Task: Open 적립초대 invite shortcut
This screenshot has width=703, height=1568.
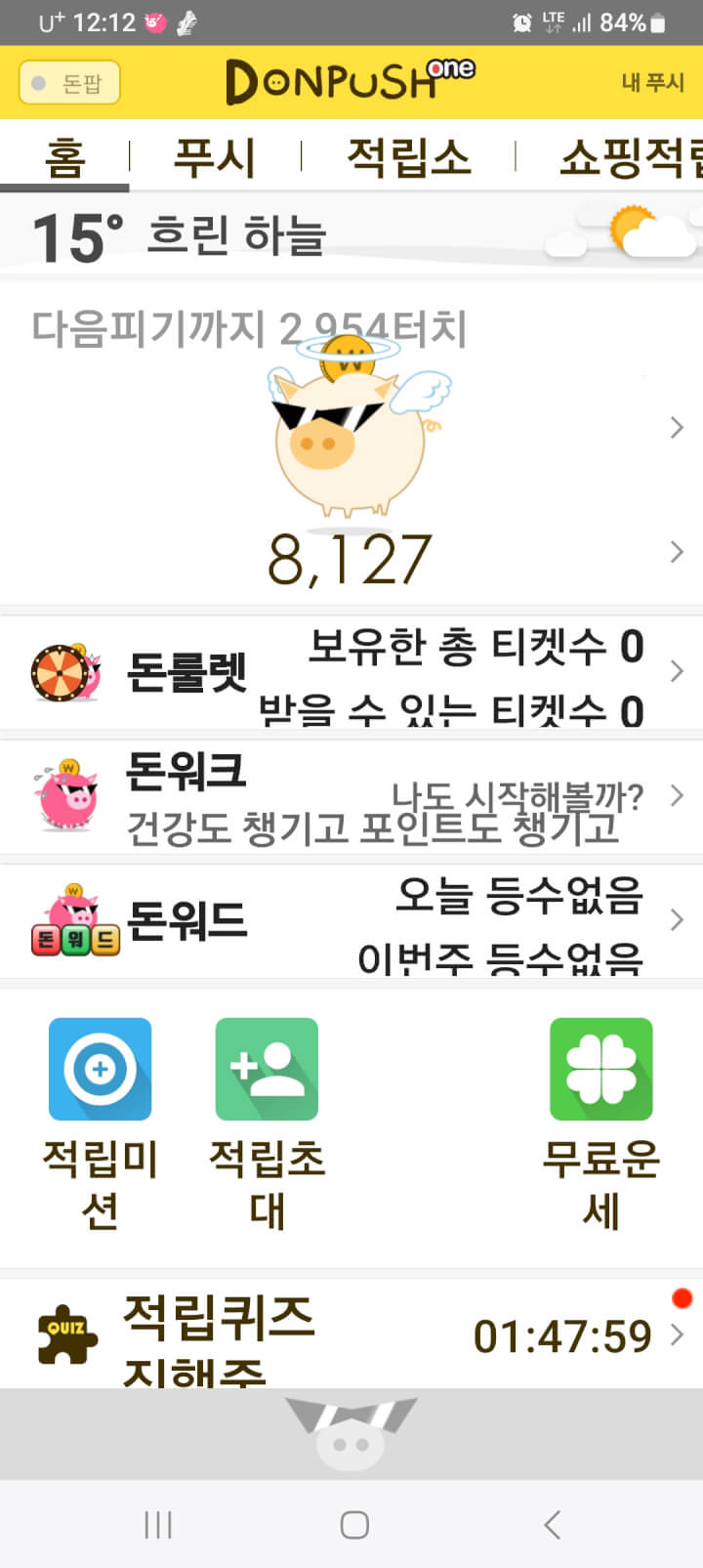Action: click(267, 1123)
